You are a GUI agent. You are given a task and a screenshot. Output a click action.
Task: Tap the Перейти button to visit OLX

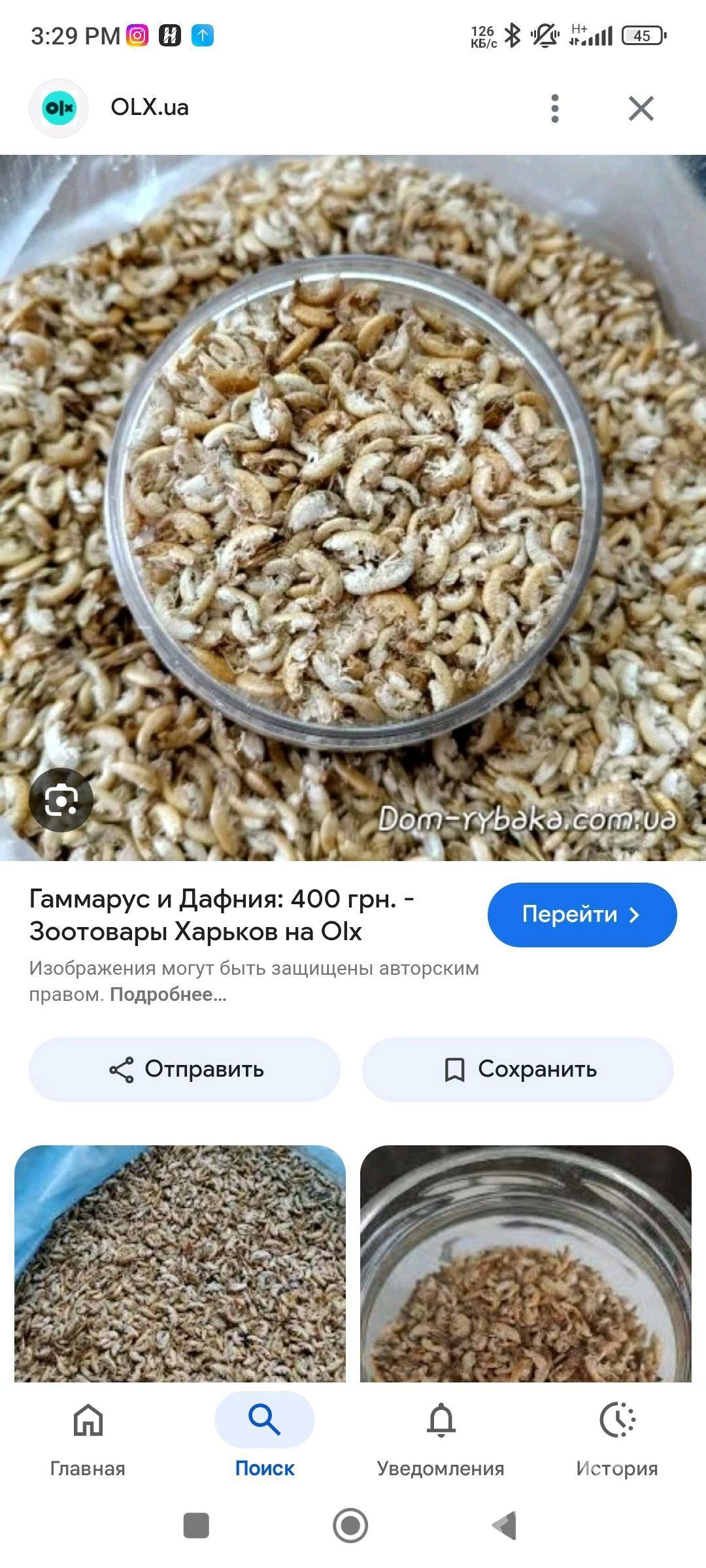(582, 915)
